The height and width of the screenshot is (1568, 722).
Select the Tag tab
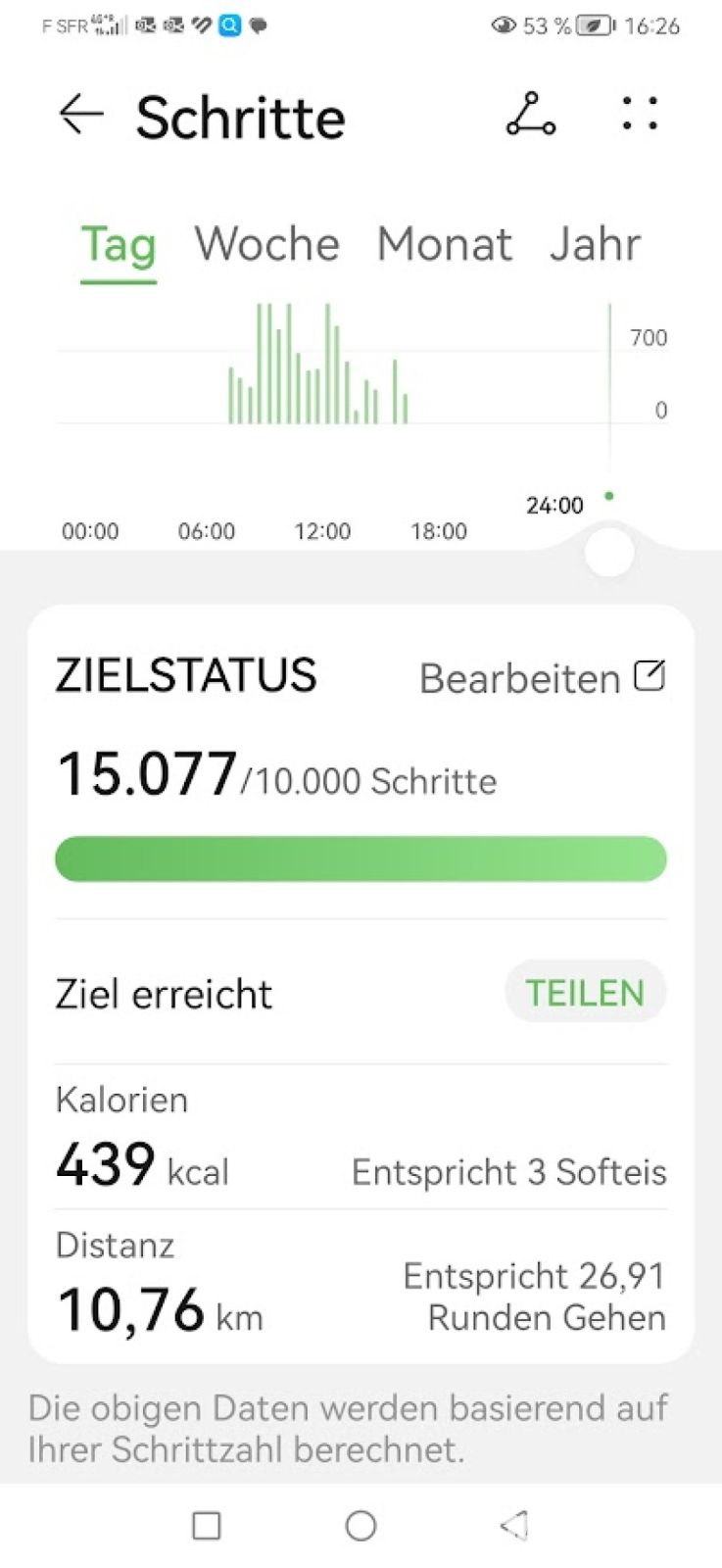tap(119, 244)
